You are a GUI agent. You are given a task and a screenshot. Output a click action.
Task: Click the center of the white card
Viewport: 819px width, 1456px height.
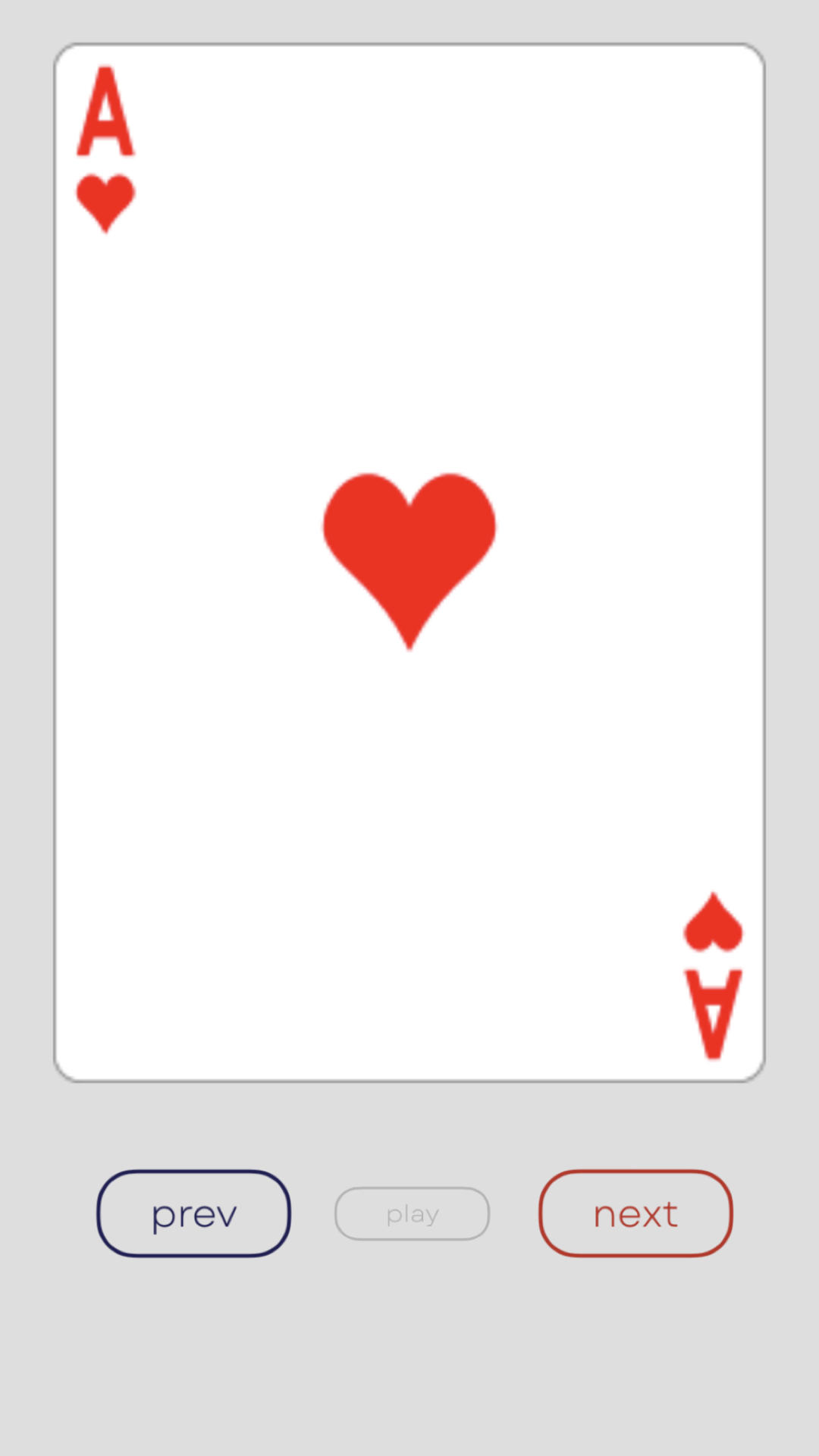[x=409, y=560]
